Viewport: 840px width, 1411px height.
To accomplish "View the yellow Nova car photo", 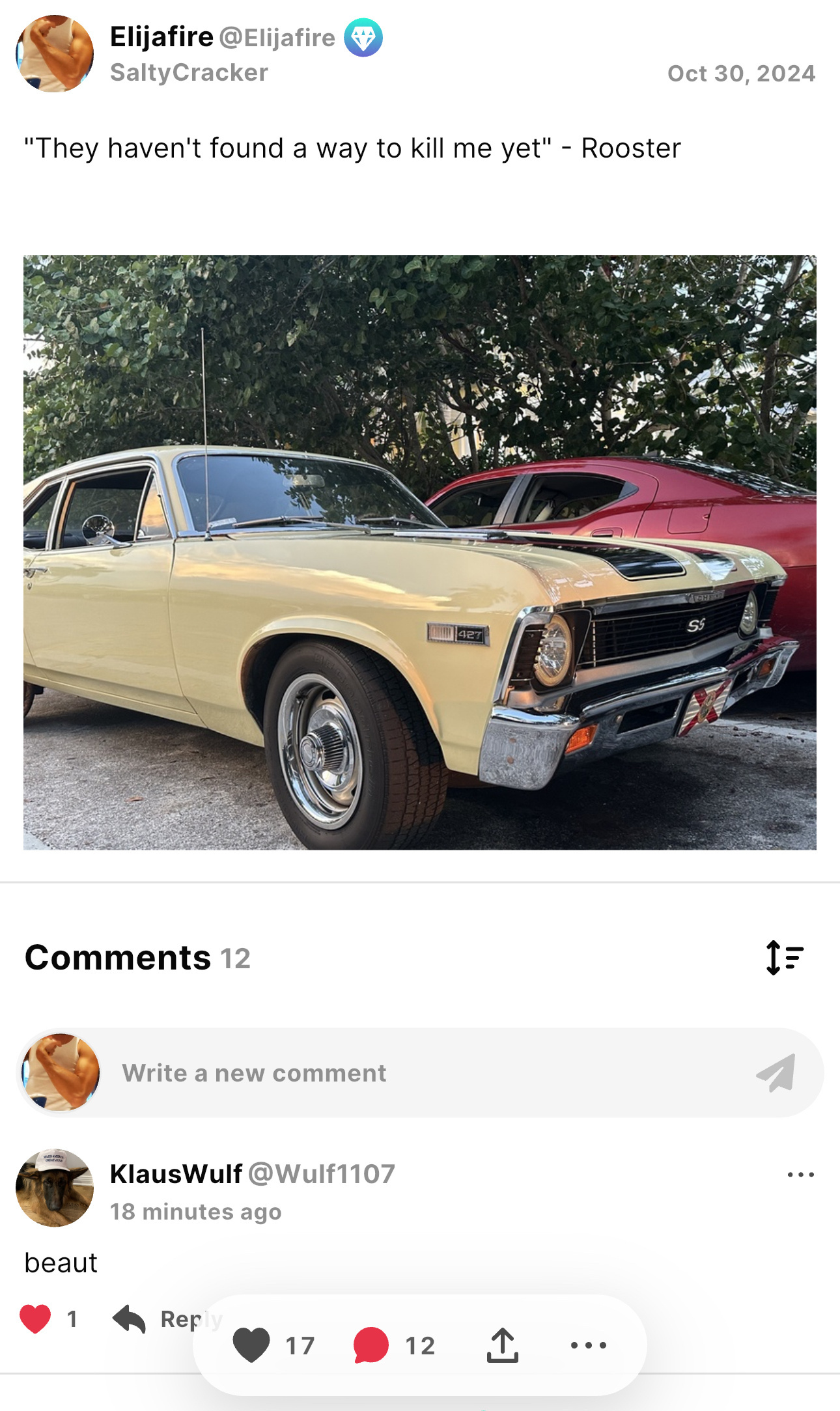I will pyautogui.click(x=419, y=552).
